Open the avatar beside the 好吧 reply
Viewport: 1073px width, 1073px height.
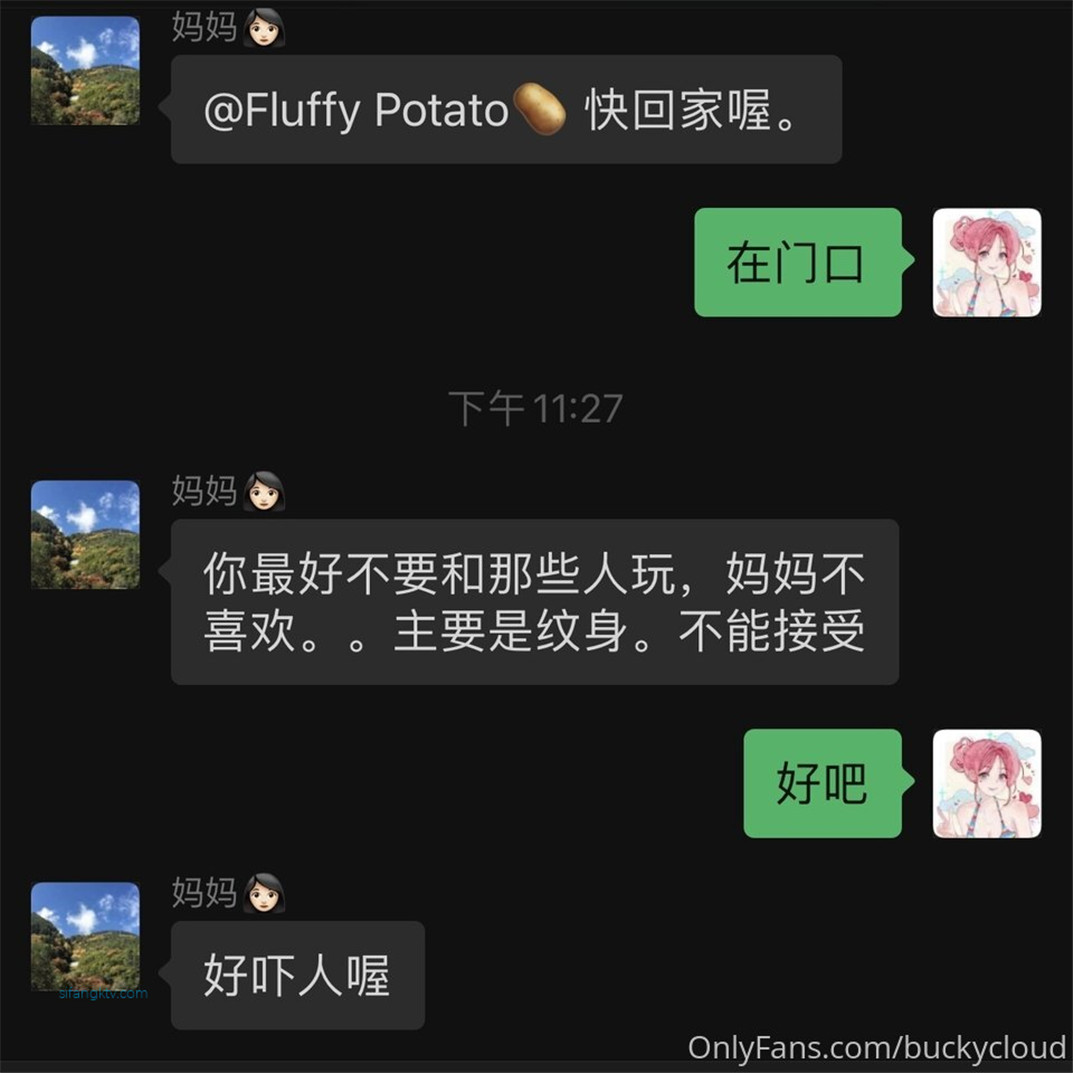(986, 784)
